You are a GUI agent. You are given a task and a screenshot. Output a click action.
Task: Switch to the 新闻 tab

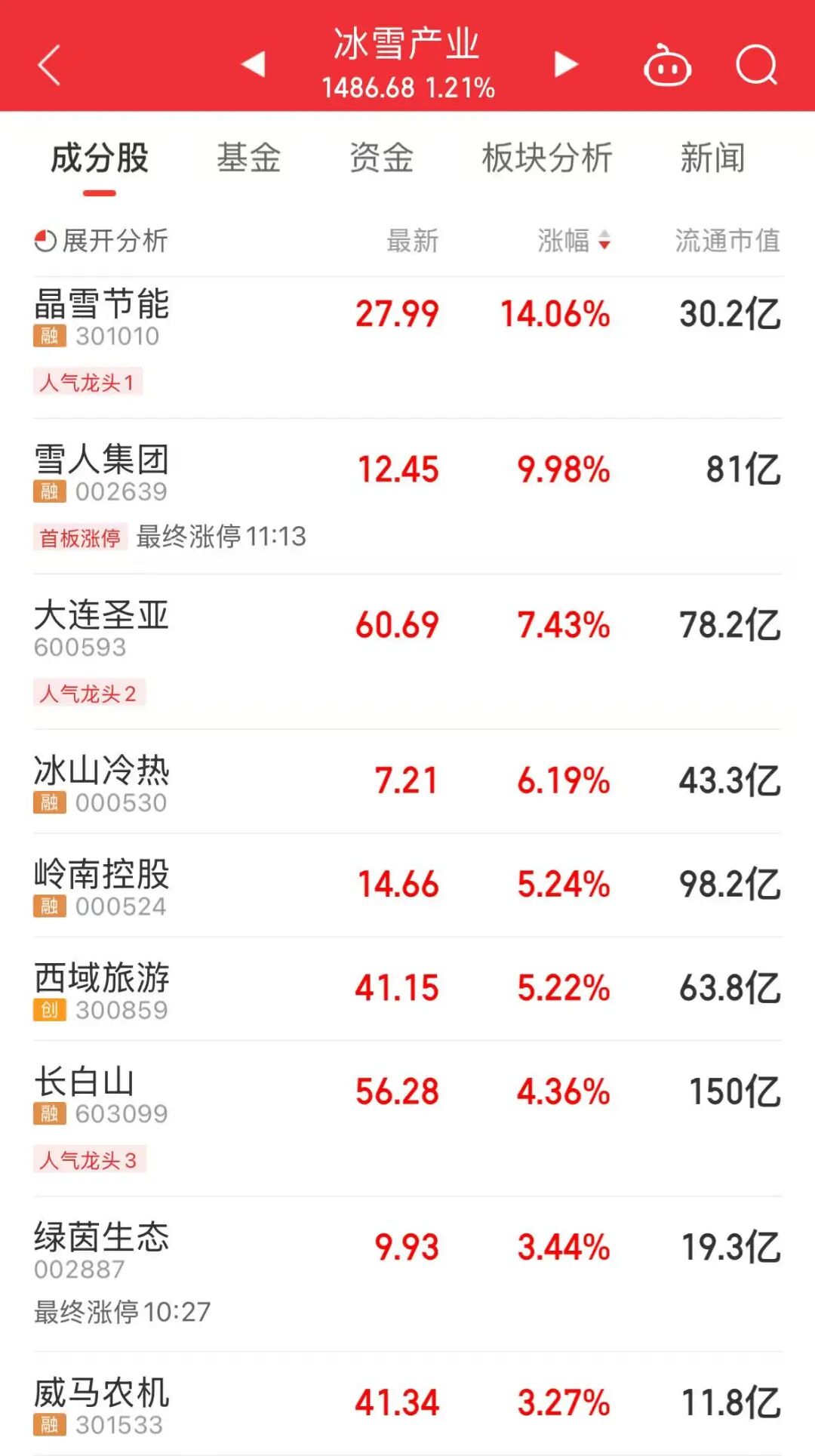click(x=712, y=159)
